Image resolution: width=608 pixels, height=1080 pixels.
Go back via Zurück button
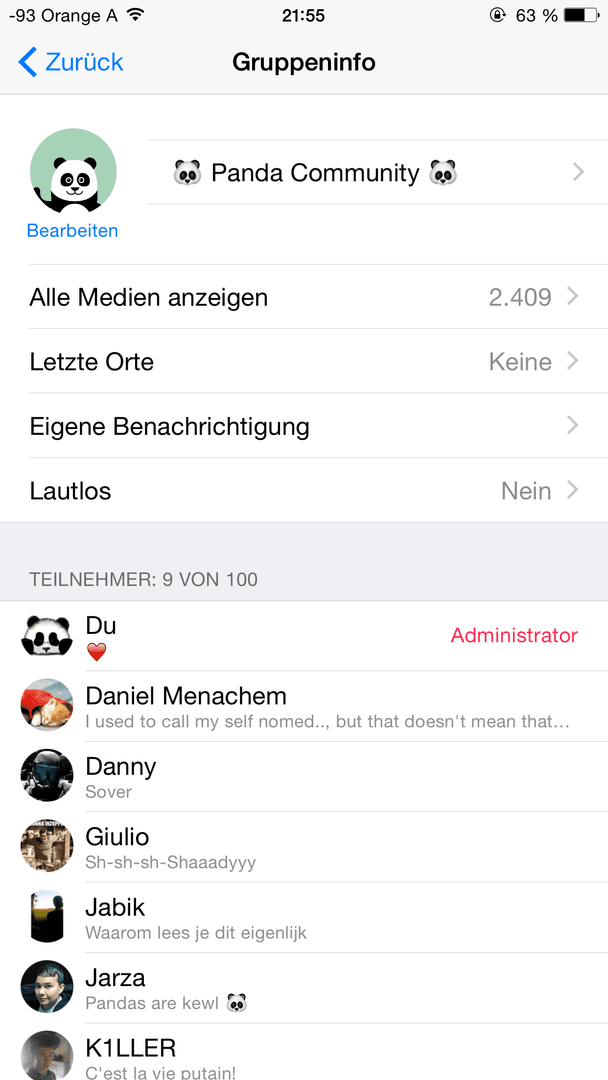tap(71, 62)
